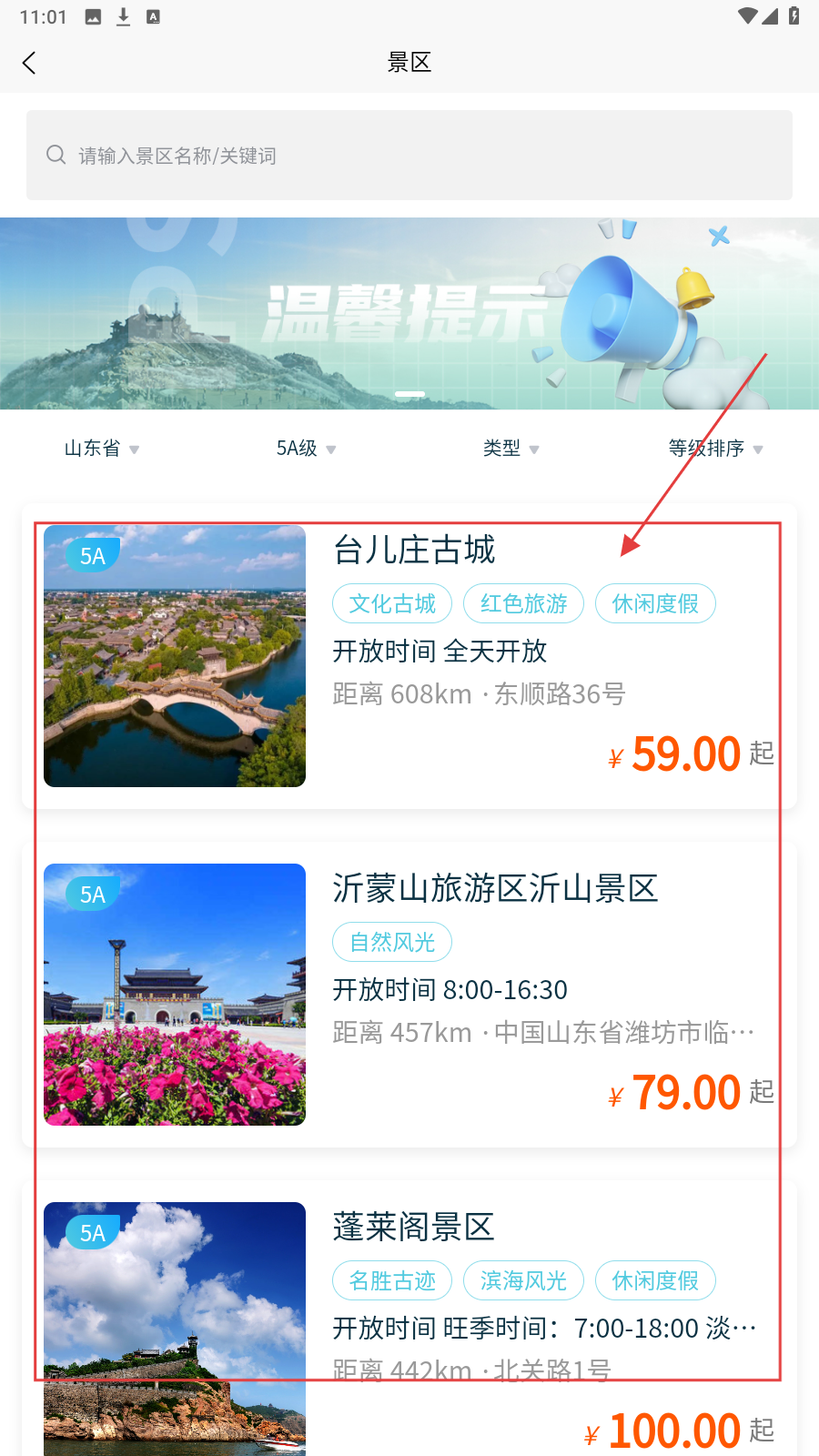Expand the 山东省 region dropdown
Viewport: 819px width, 1456px height.
(101, 449)
